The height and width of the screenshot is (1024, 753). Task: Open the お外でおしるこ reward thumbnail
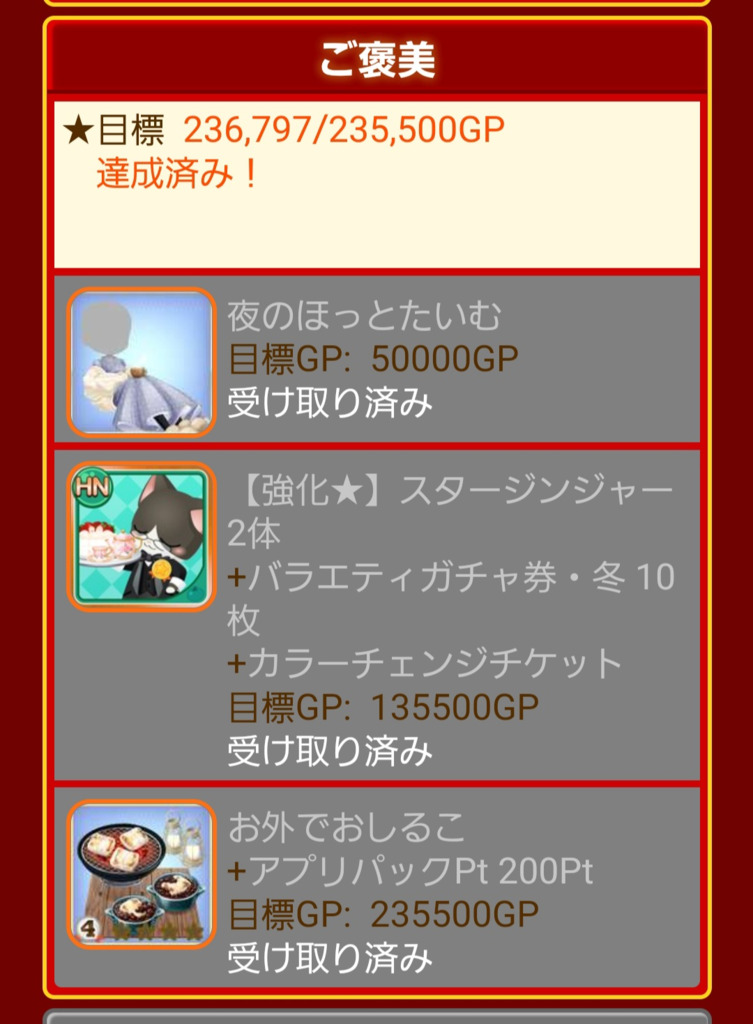[x=141, y=875]
